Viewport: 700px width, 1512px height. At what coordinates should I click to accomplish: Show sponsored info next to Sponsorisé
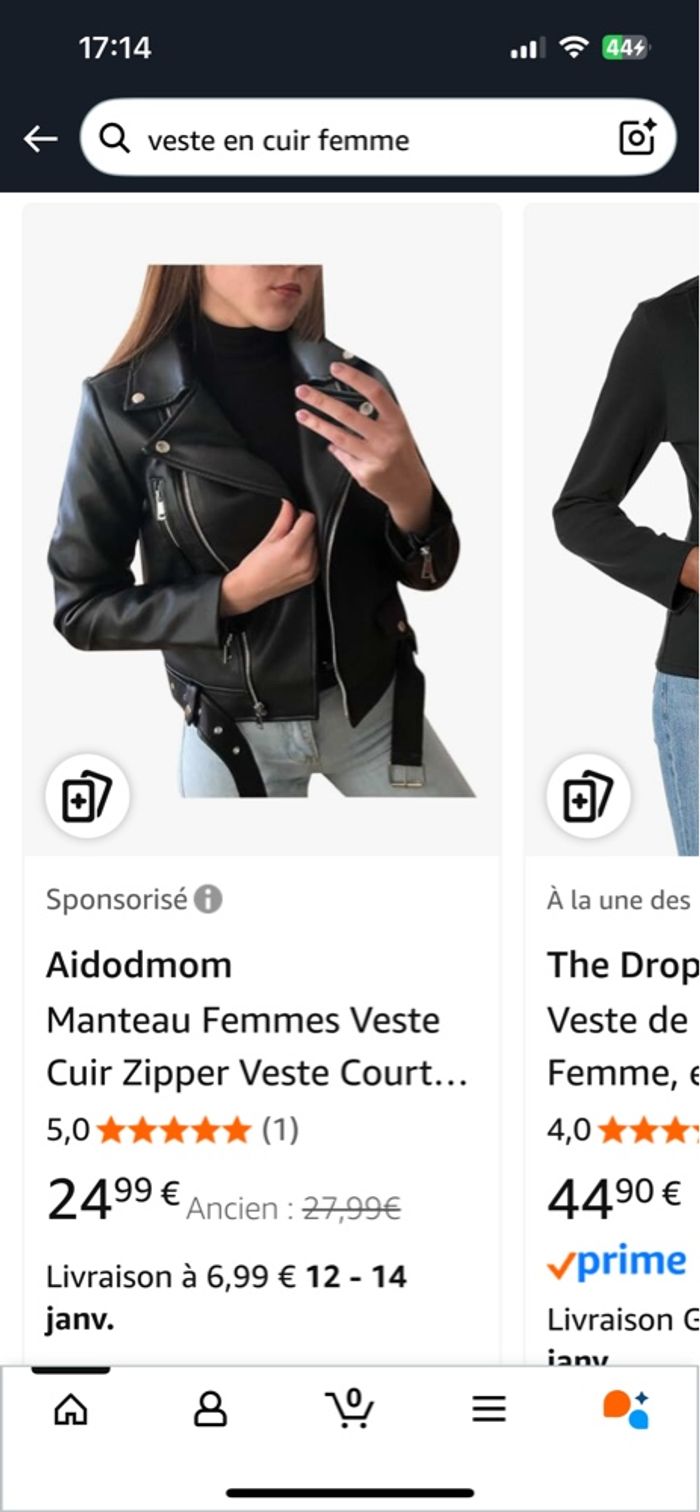coord(208,899)
